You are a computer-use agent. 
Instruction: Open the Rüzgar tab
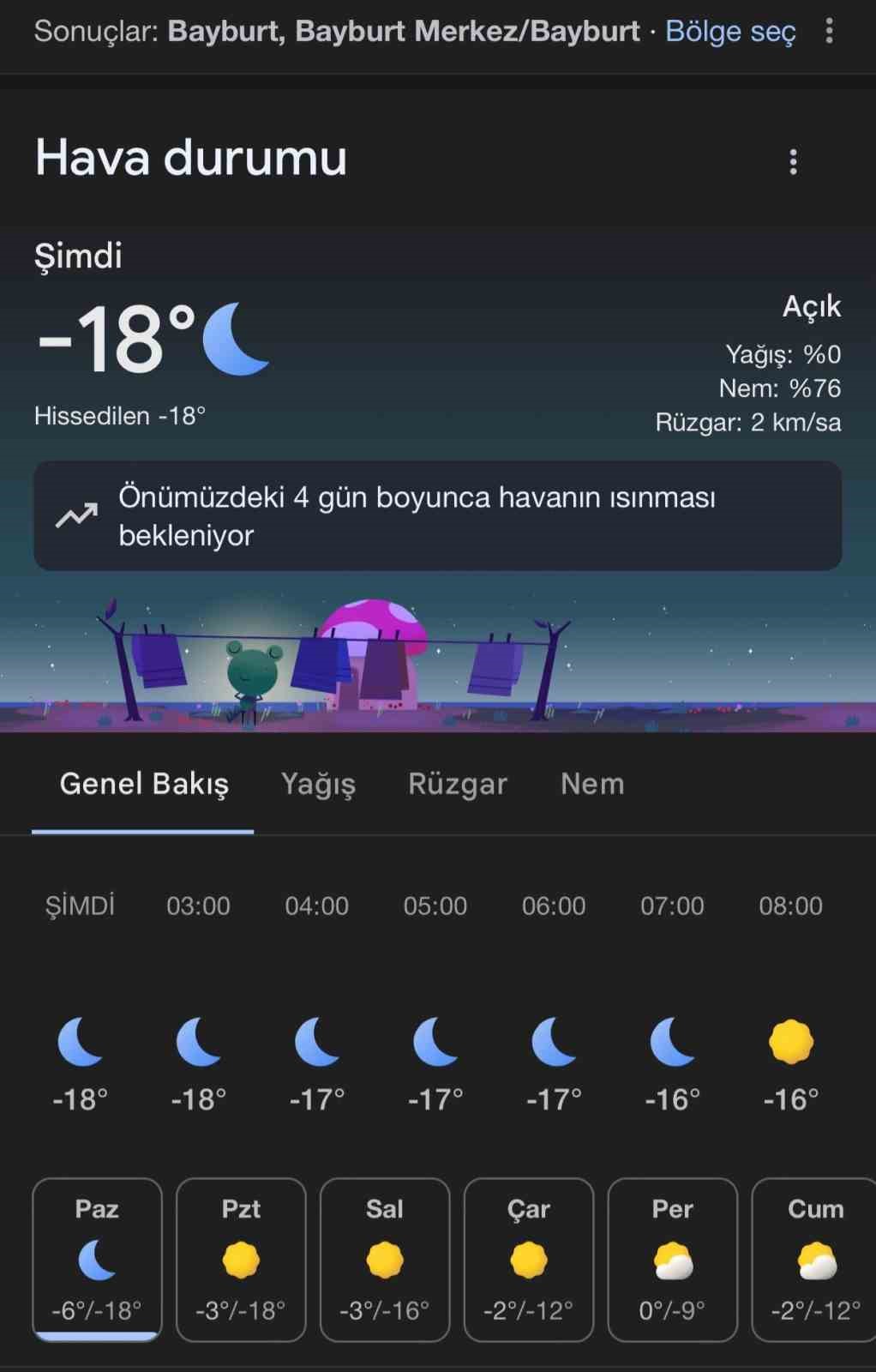[457, 784]
